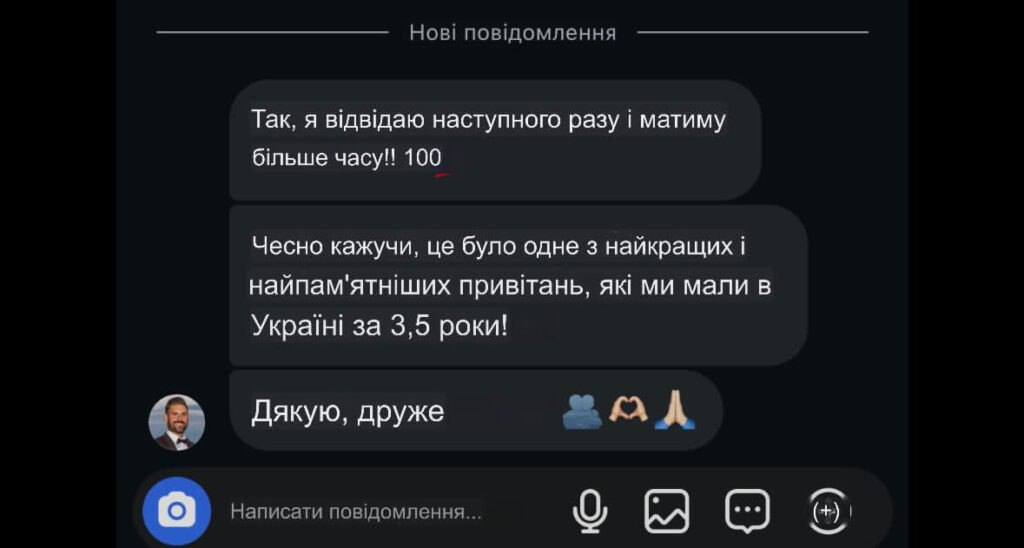The height and width of the screenshot is (548, 1024).
Task: Record a voice message with the microphone
Action: point(589,512)
